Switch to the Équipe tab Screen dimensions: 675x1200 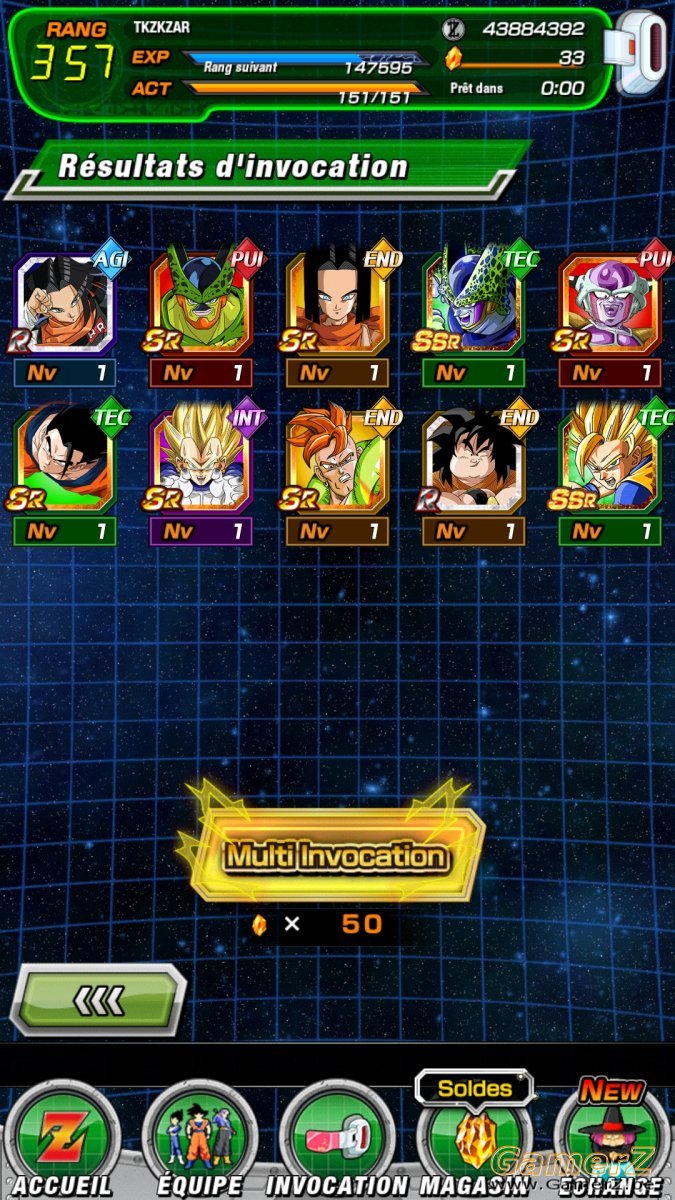tap(199, 1142)
